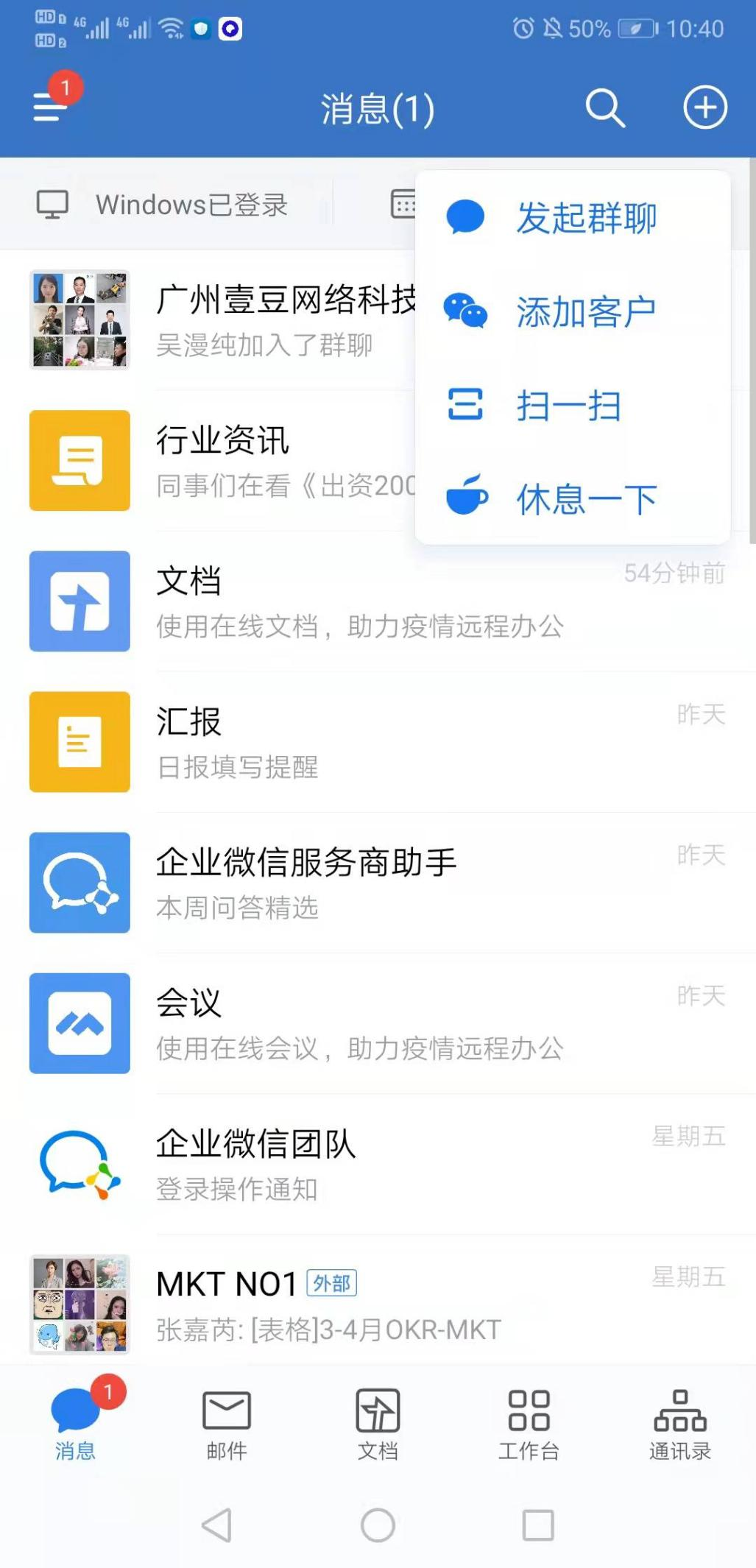Tap the plus icon in the header
This screenshot has width=756, height=1568.
(704, 108)
